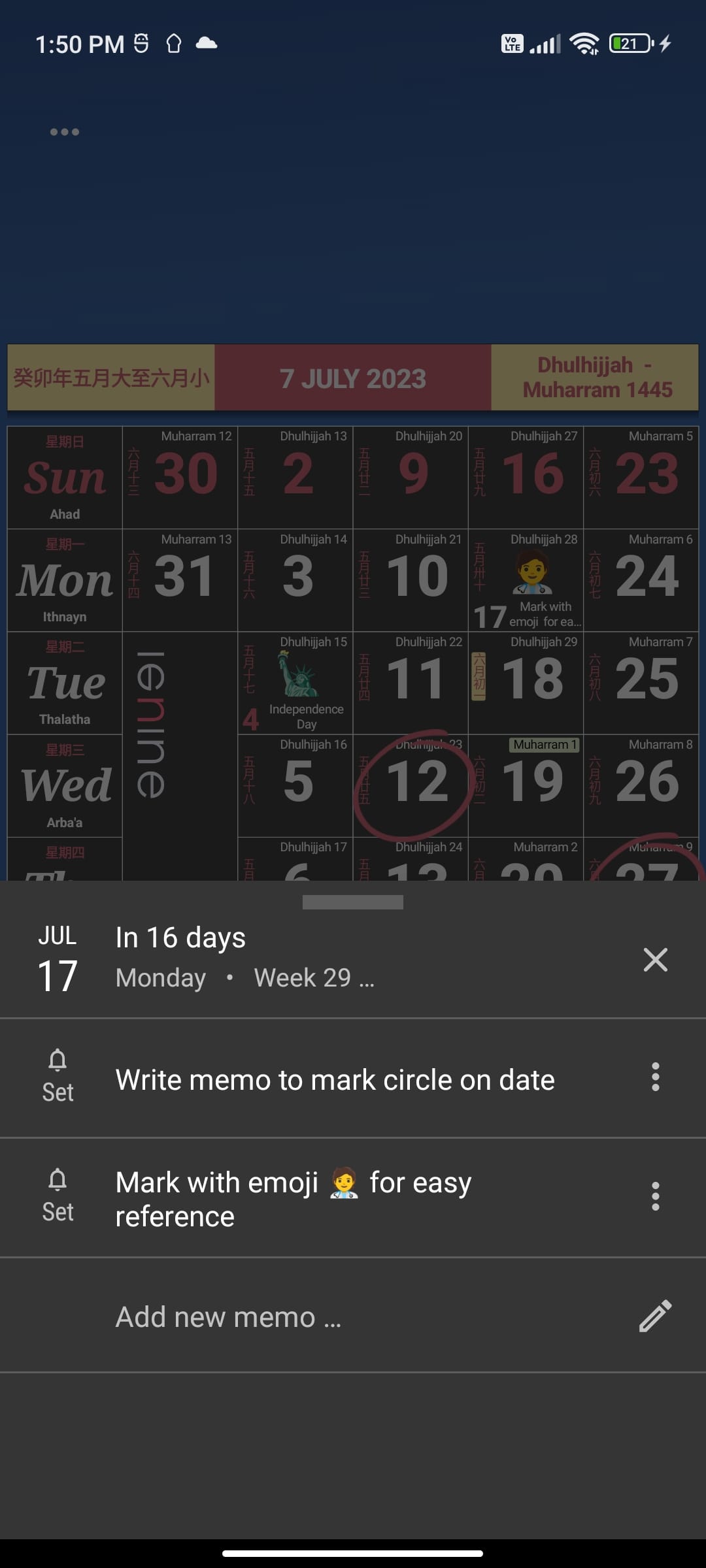The image size is (706, 1568).
Task: Tap the battery indicator in status bar
Action: [629, 44]
